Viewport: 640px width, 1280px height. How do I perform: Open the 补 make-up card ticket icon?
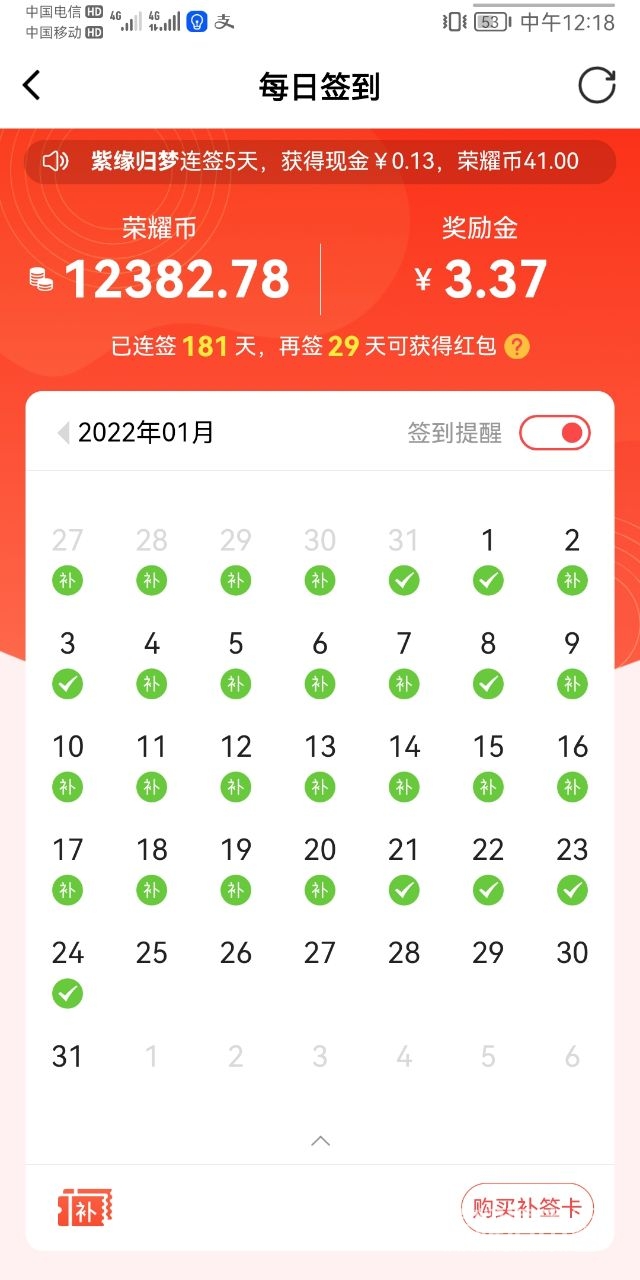(x=85, y=1207)
